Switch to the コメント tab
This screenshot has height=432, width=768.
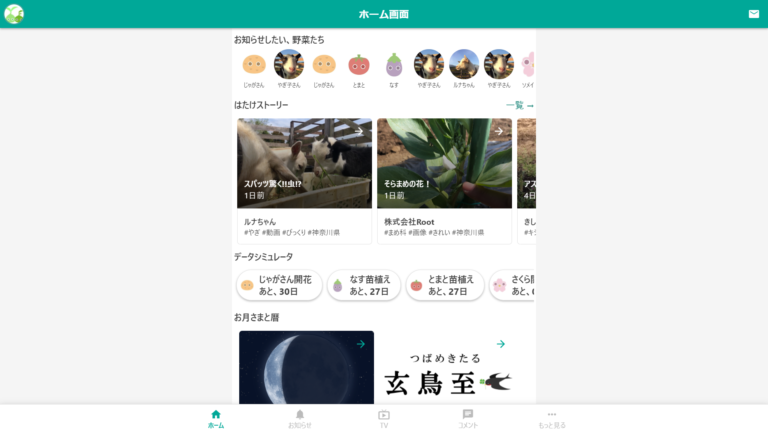click(468, 418)
